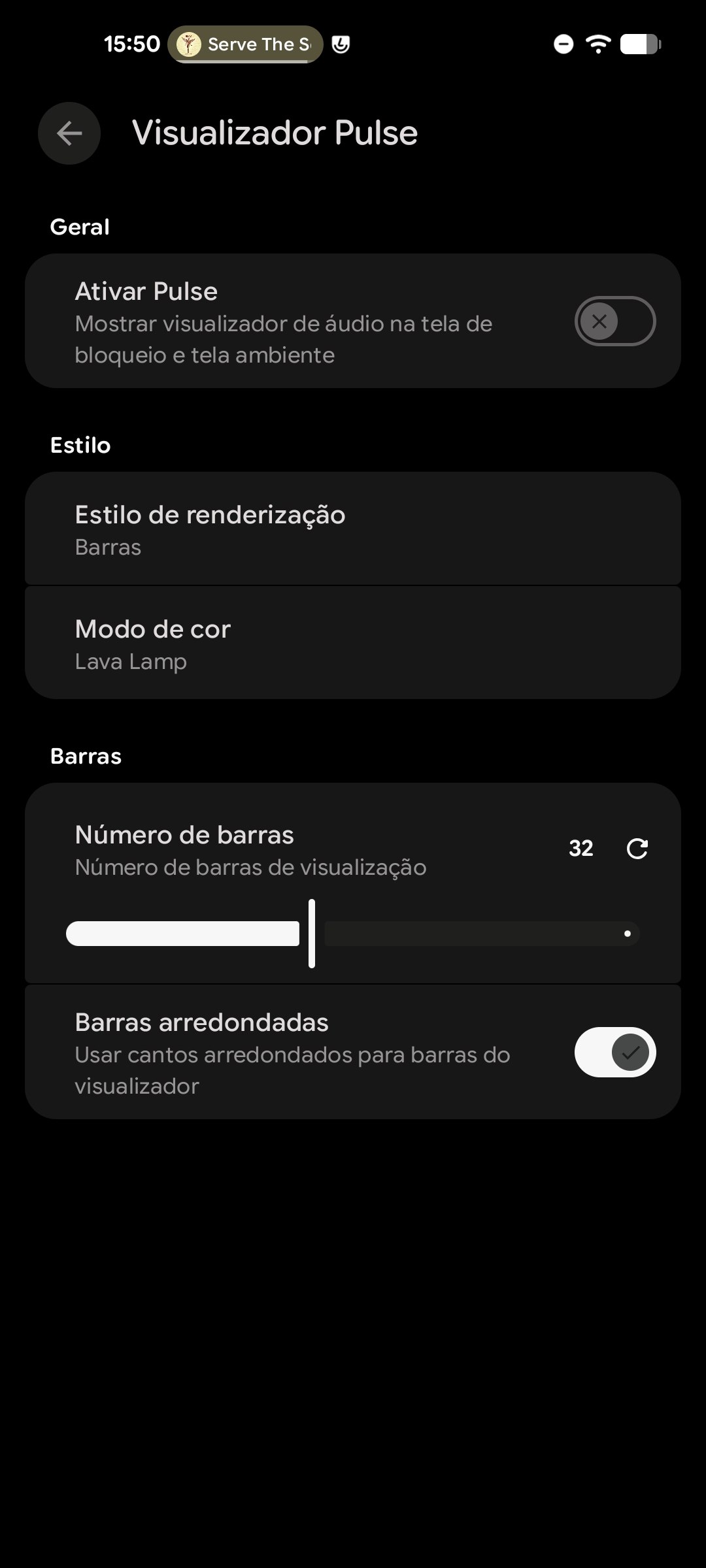Enable the Ativar Pulse switch

[614, 321]
